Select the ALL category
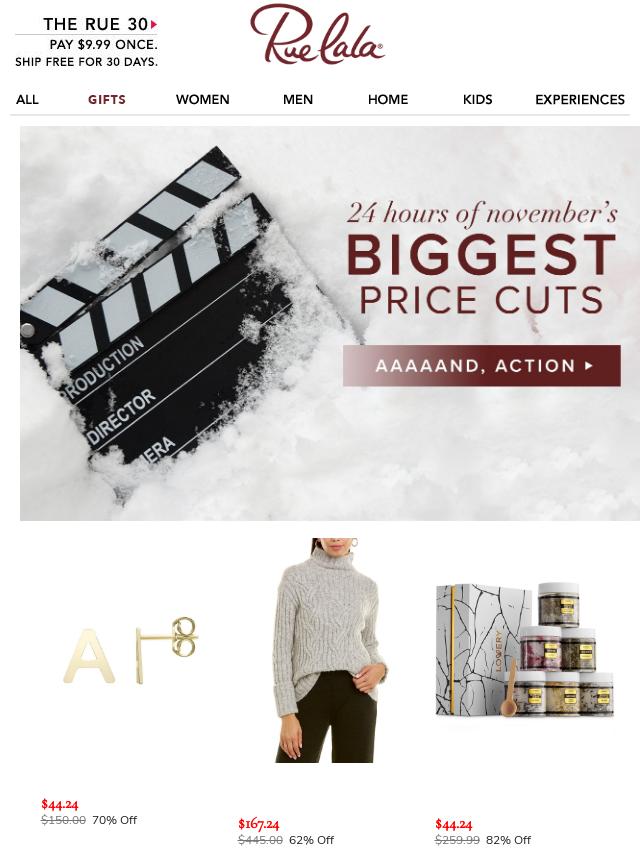Screen dimensions: 640x854 (x=27, y=99)
